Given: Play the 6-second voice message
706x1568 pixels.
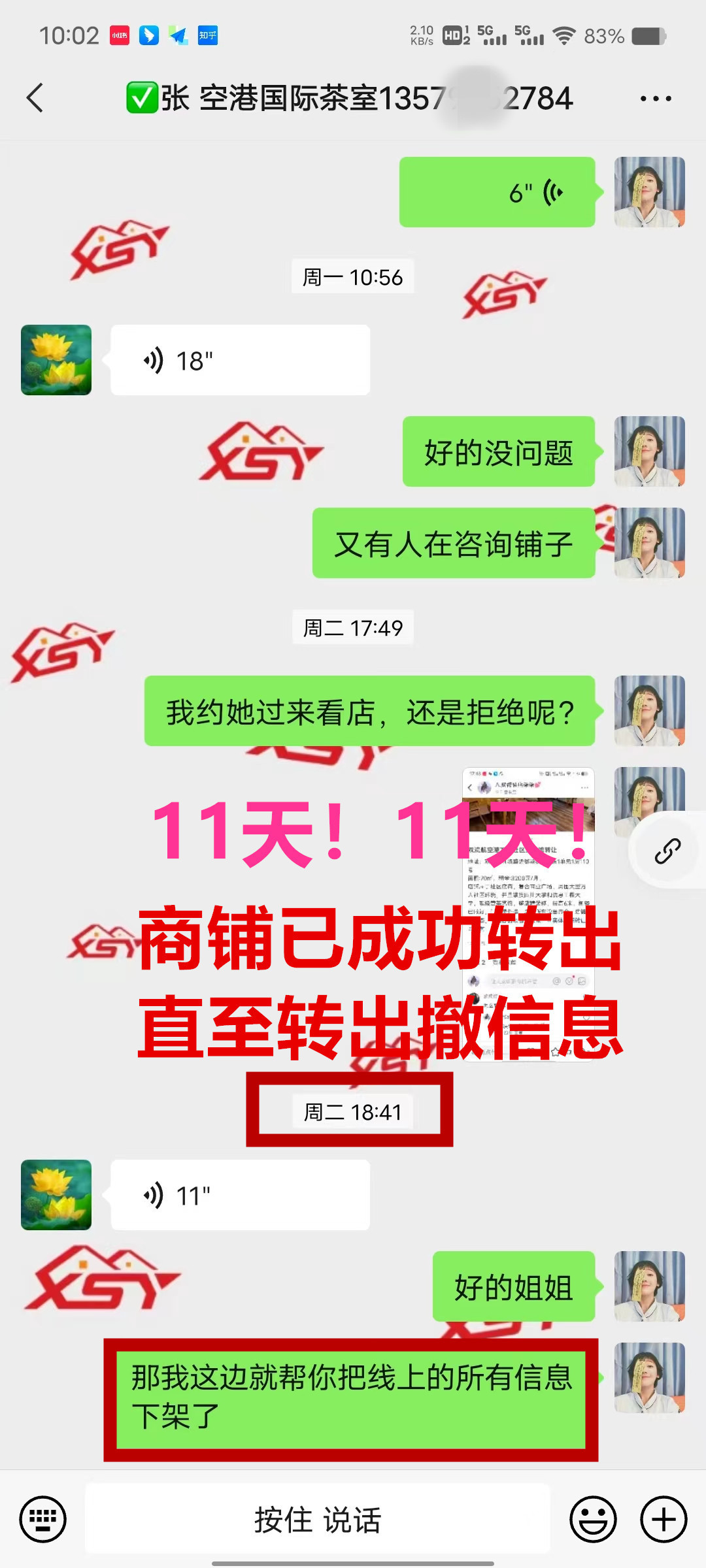Looking at the screenshot, I should coord(497,193).
